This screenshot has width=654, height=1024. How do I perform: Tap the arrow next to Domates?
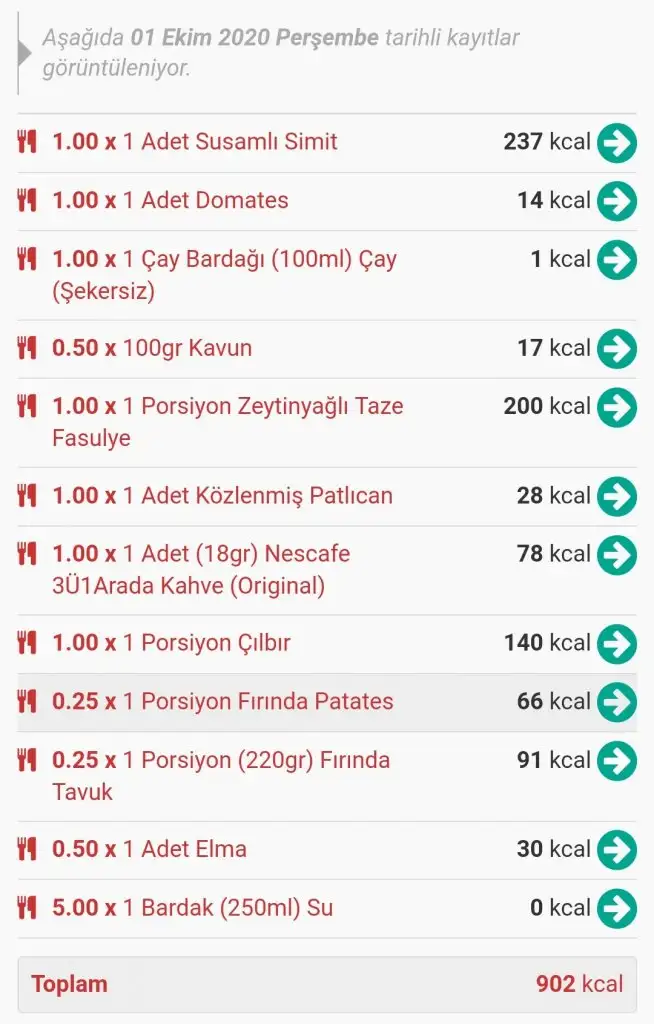point(616,201)
